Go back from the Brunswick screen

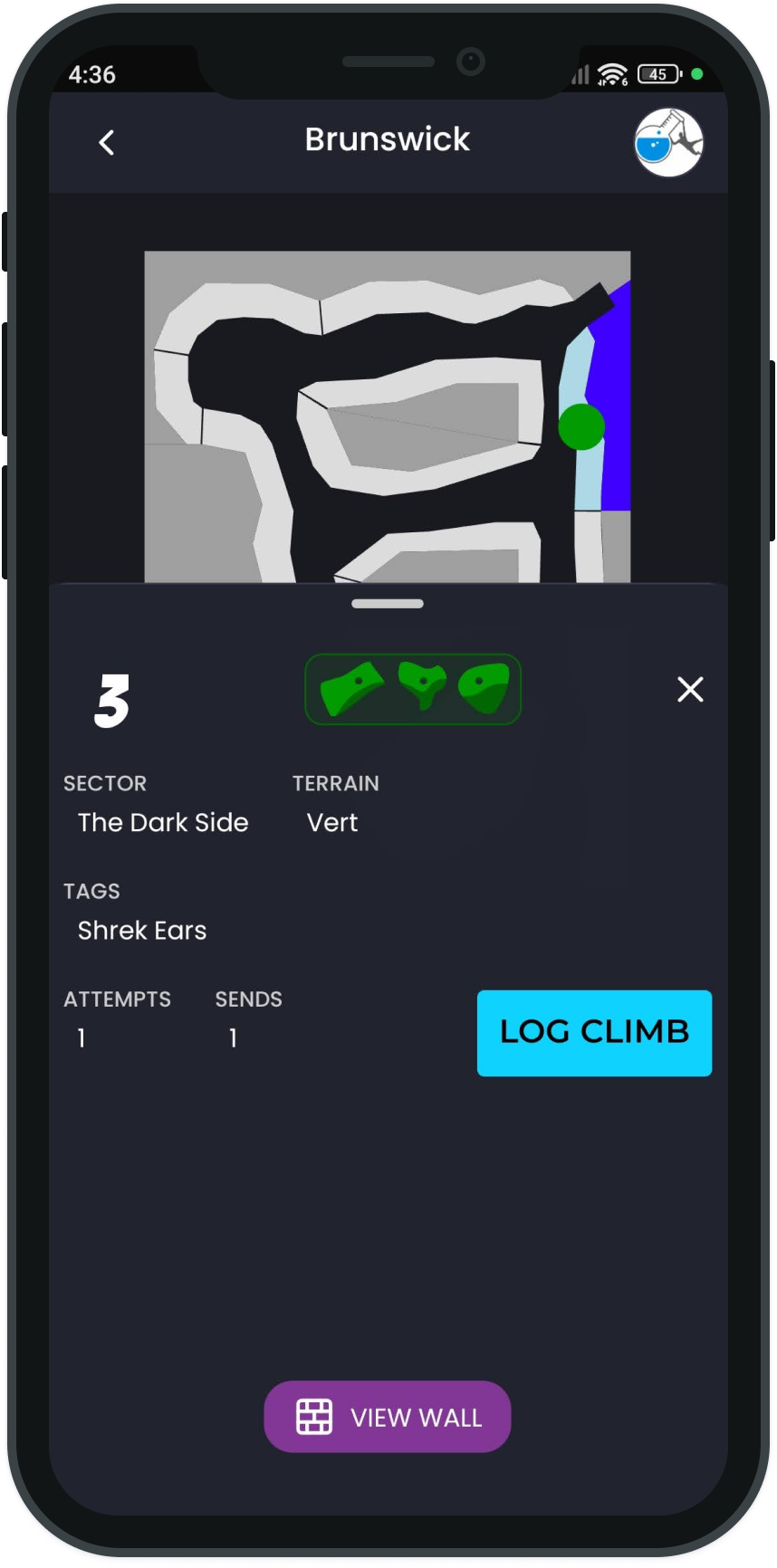pyautogui.click(x=107, y=142)
